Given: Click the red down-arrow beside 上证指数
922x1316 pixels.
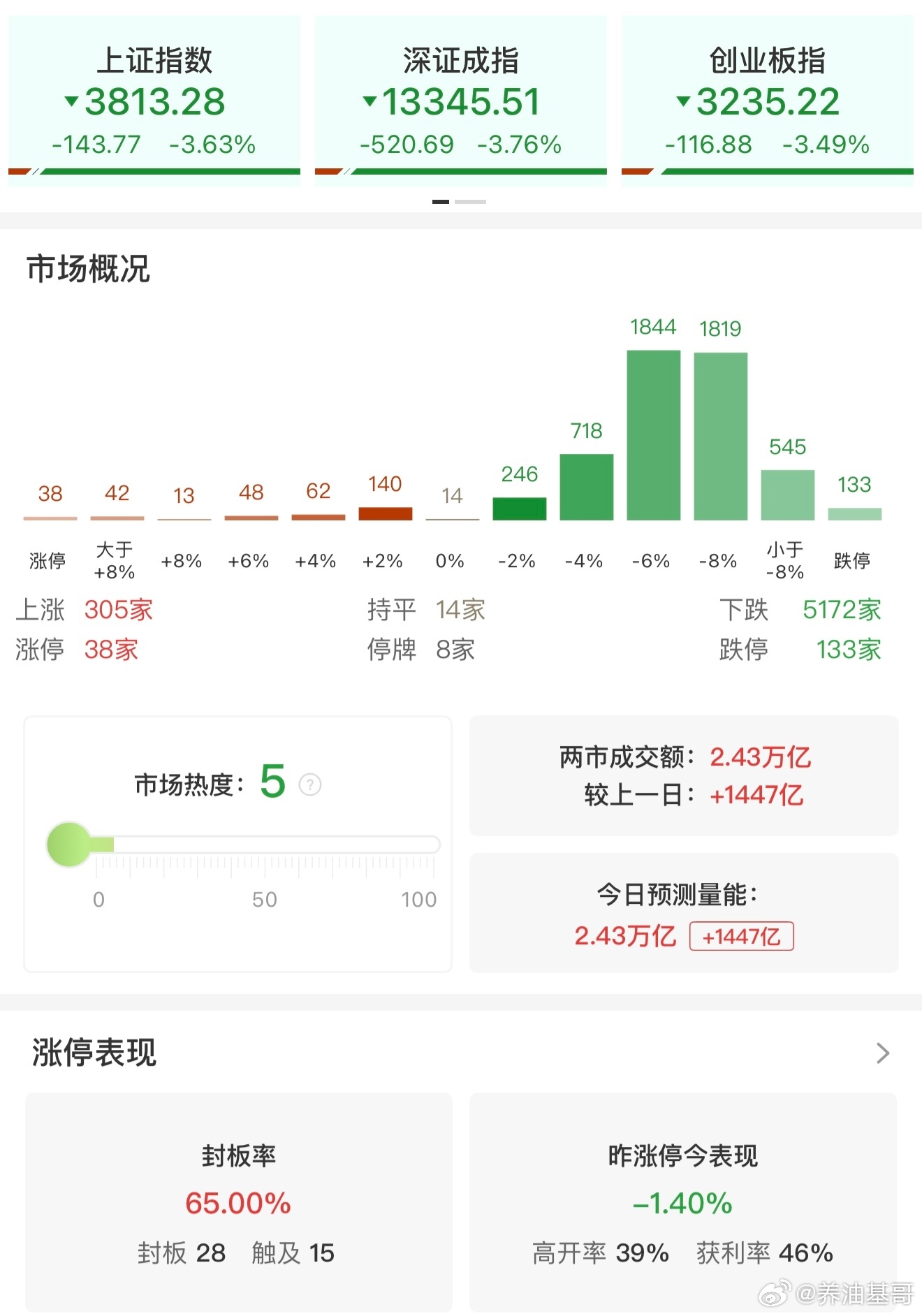Looking at the screenshot, I should point(71,102).
